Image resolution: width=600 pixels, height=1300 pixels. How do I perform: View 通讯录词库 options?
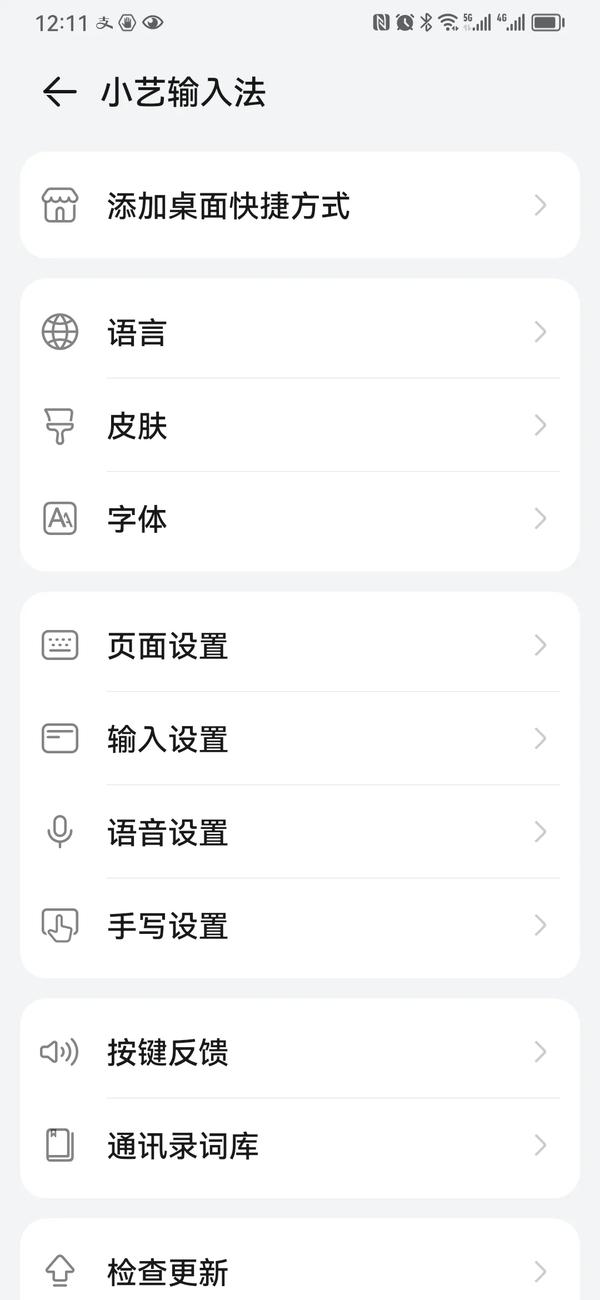click(300, 1145)
